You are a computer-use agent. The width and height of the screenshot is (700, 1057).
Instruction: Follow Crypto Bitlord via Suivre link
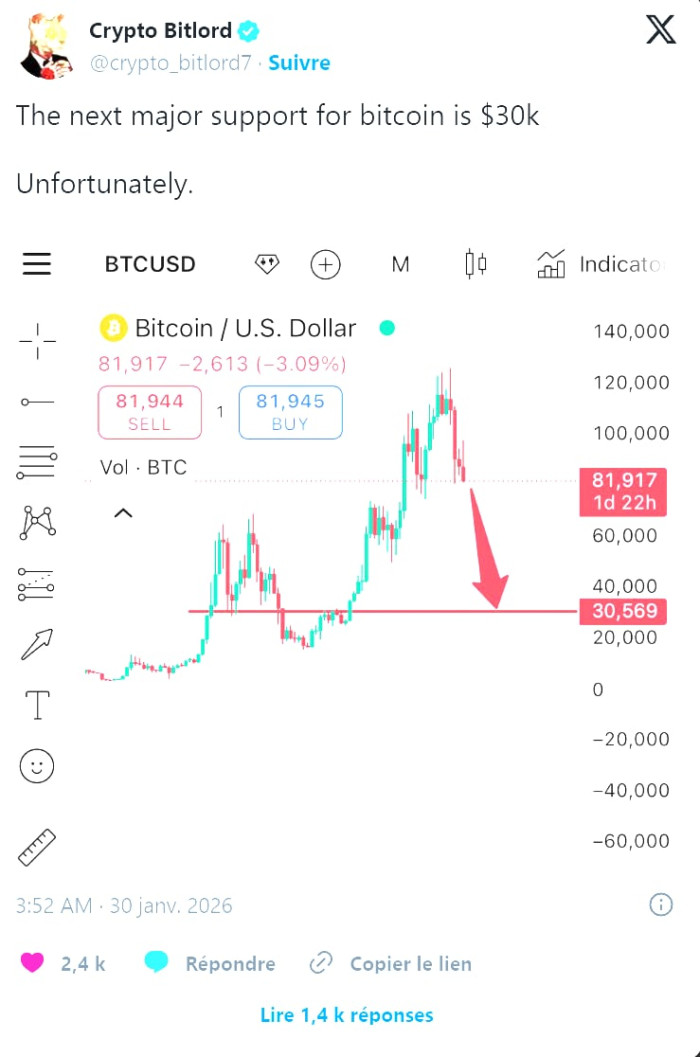299,63
